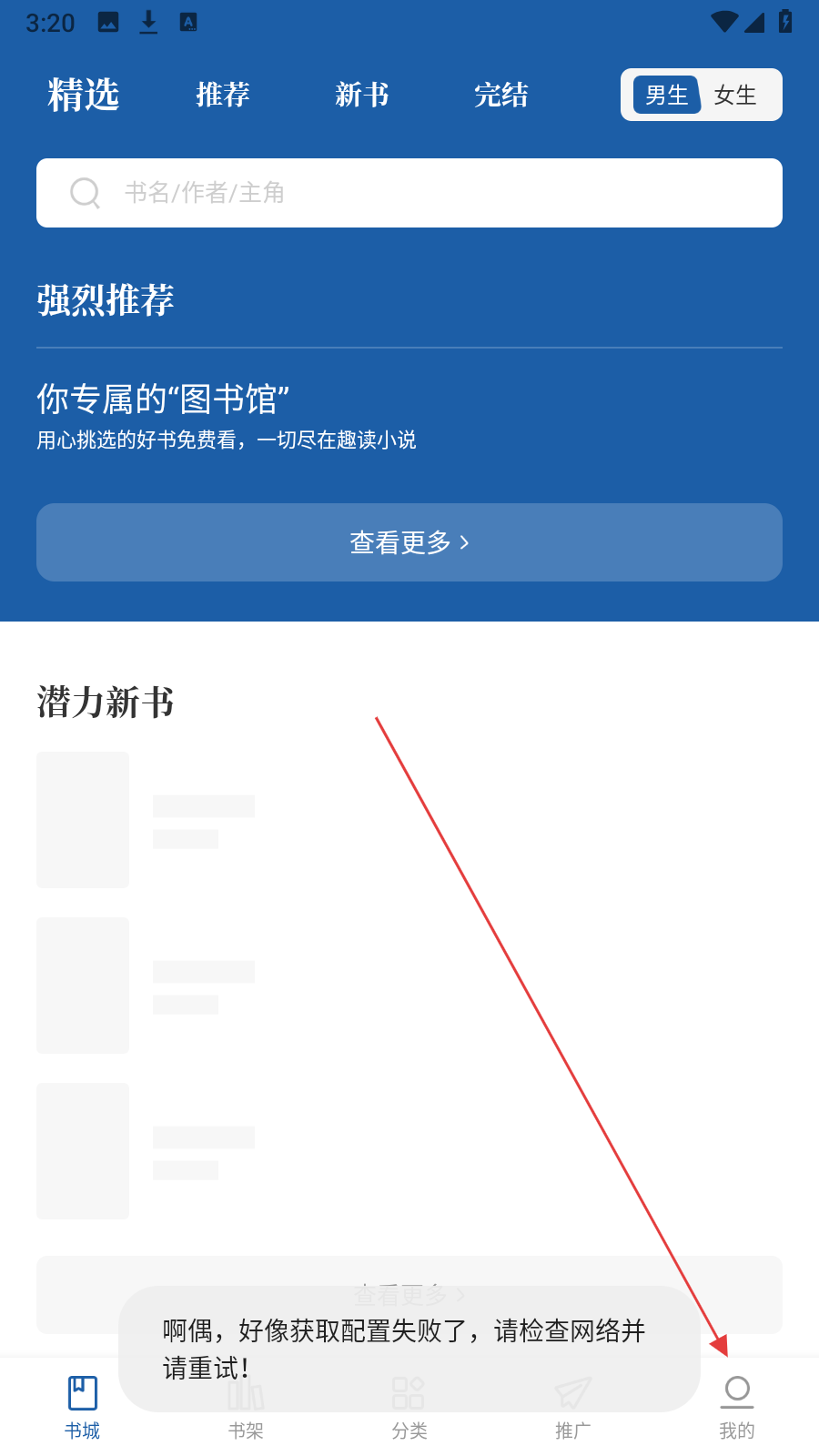Image resolution: width=819 pixels, height=1456 pixels.
Task: Open the 书架 bookshelf tab
Action: point(246,1429)
